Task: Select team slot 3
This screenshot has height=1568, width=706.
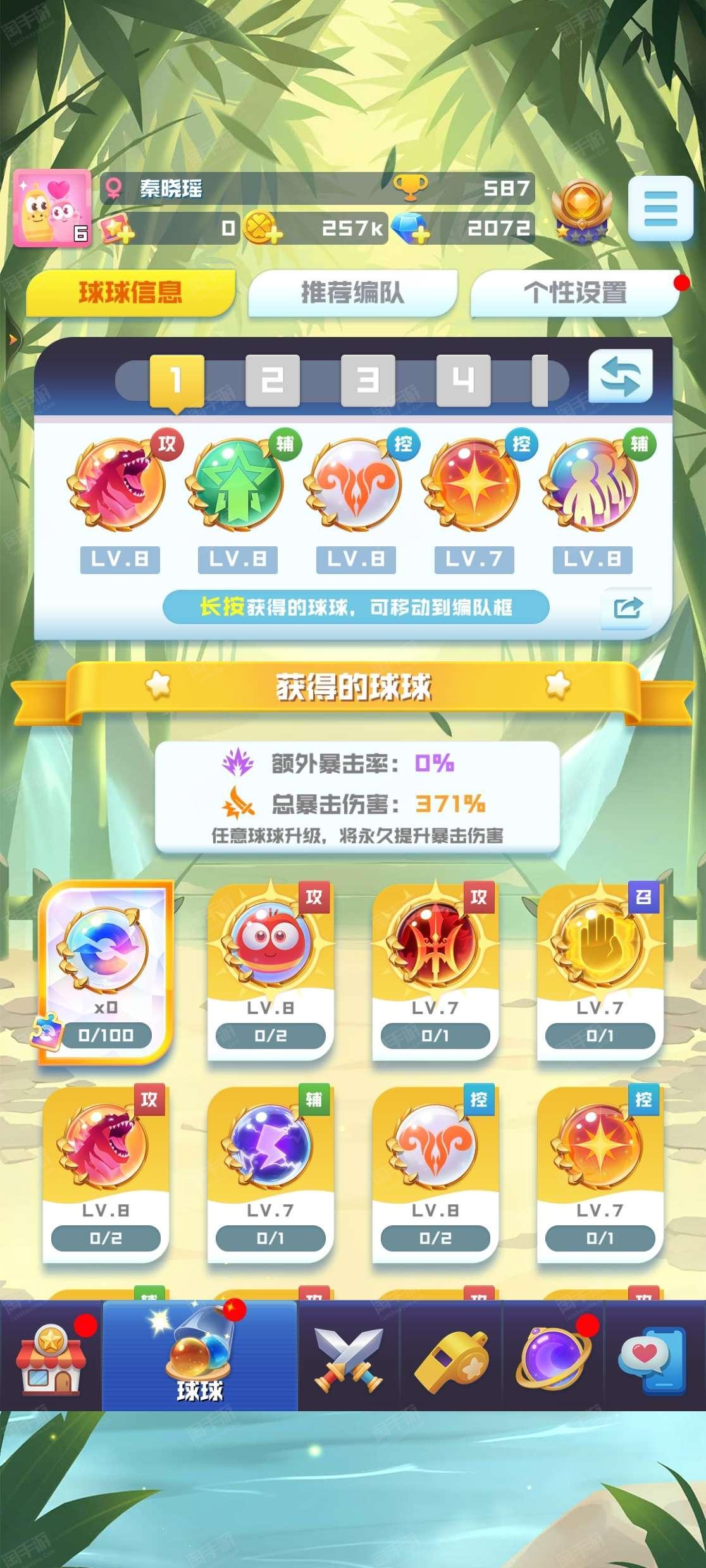Action: coord(368,380)
